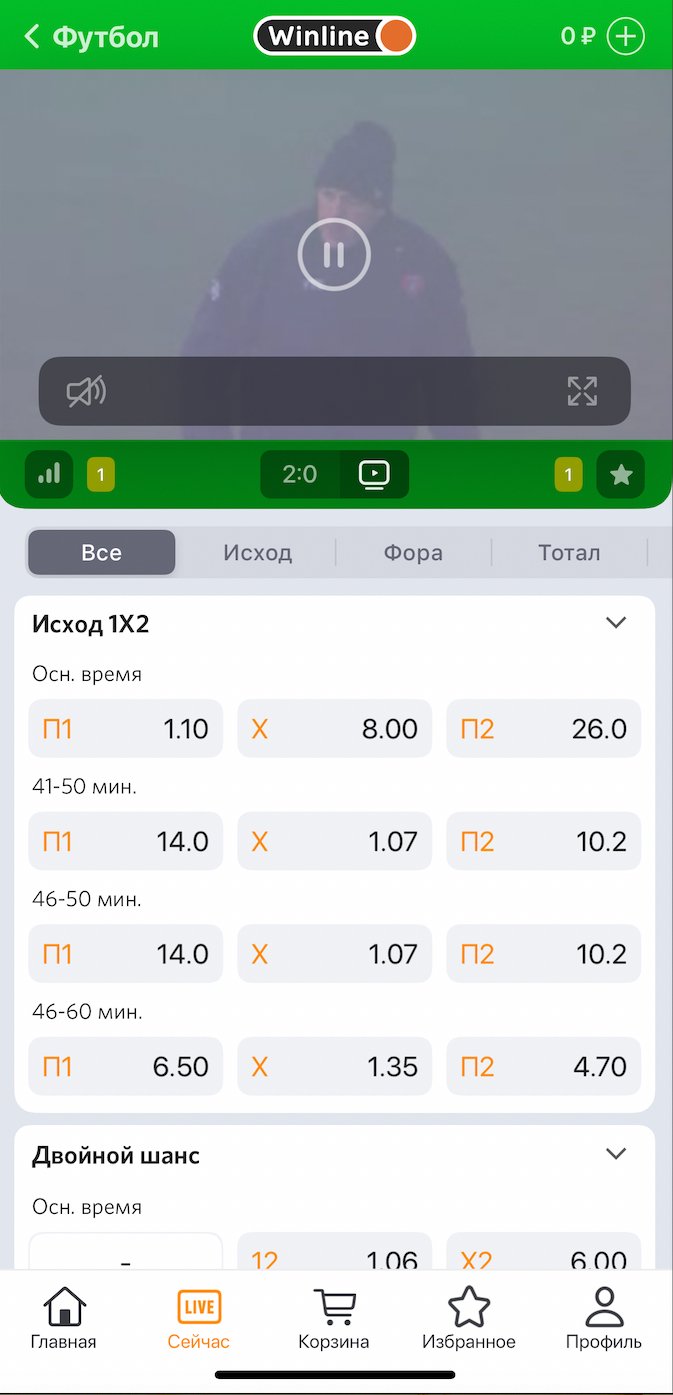Open match statistics bar-chart icon
The height and width of the screenshot is (1395, 673).
click(x=49, y=474)
